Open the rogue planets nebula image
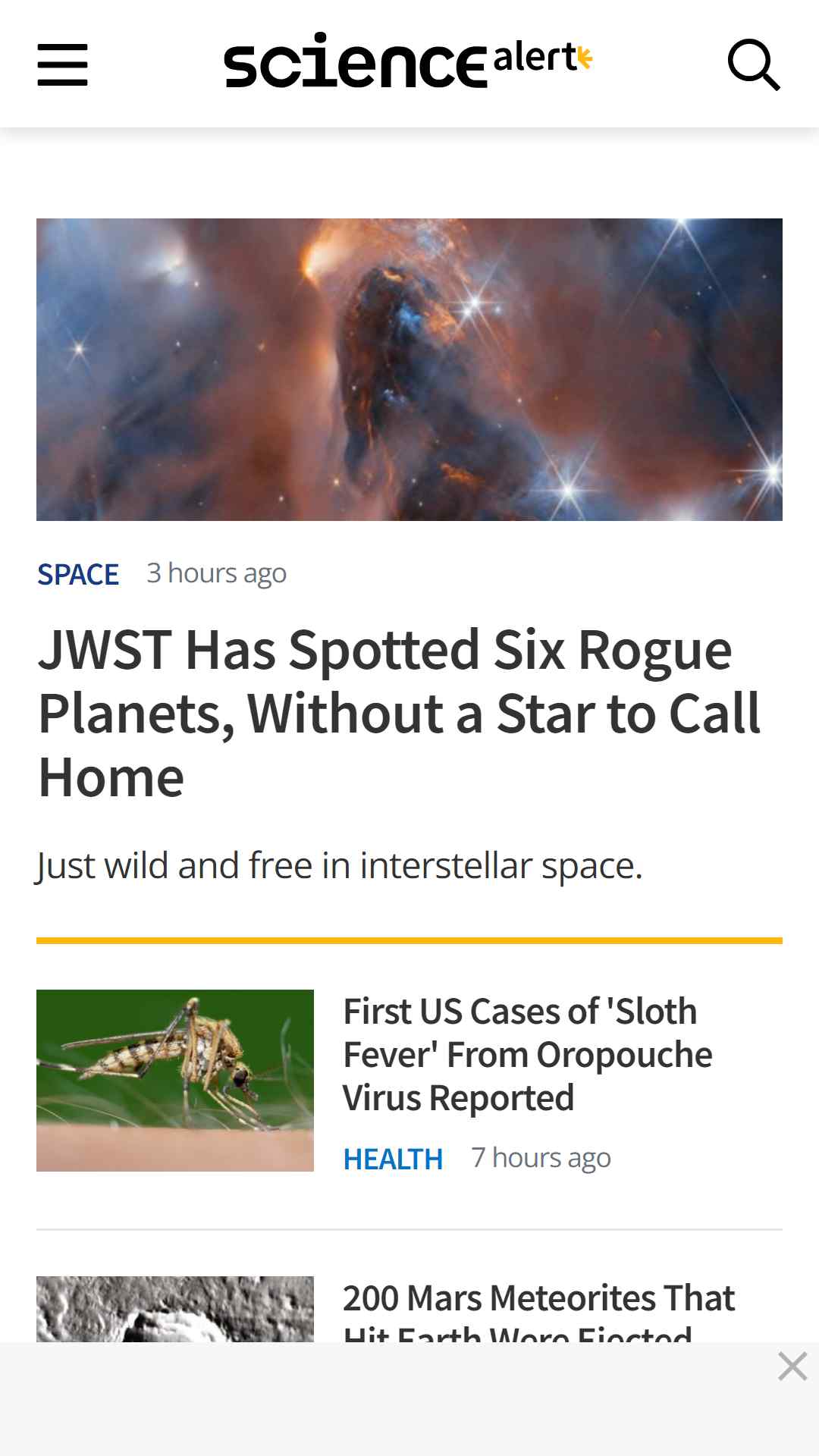The image size is (819, 1456). [409, 369]
